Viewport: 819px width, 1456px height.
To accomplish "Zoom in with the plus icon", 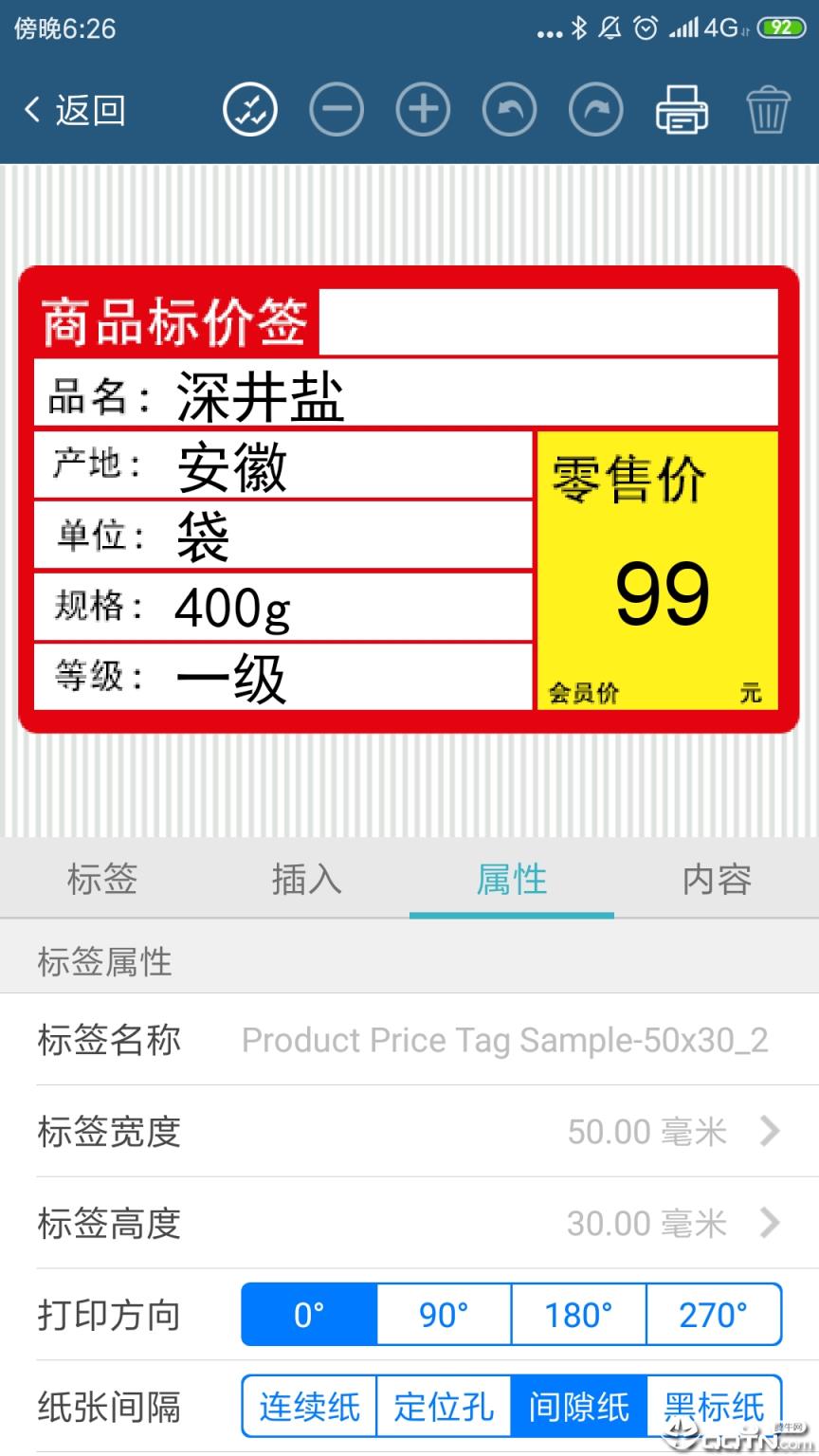I will click(x=422, y=109).
